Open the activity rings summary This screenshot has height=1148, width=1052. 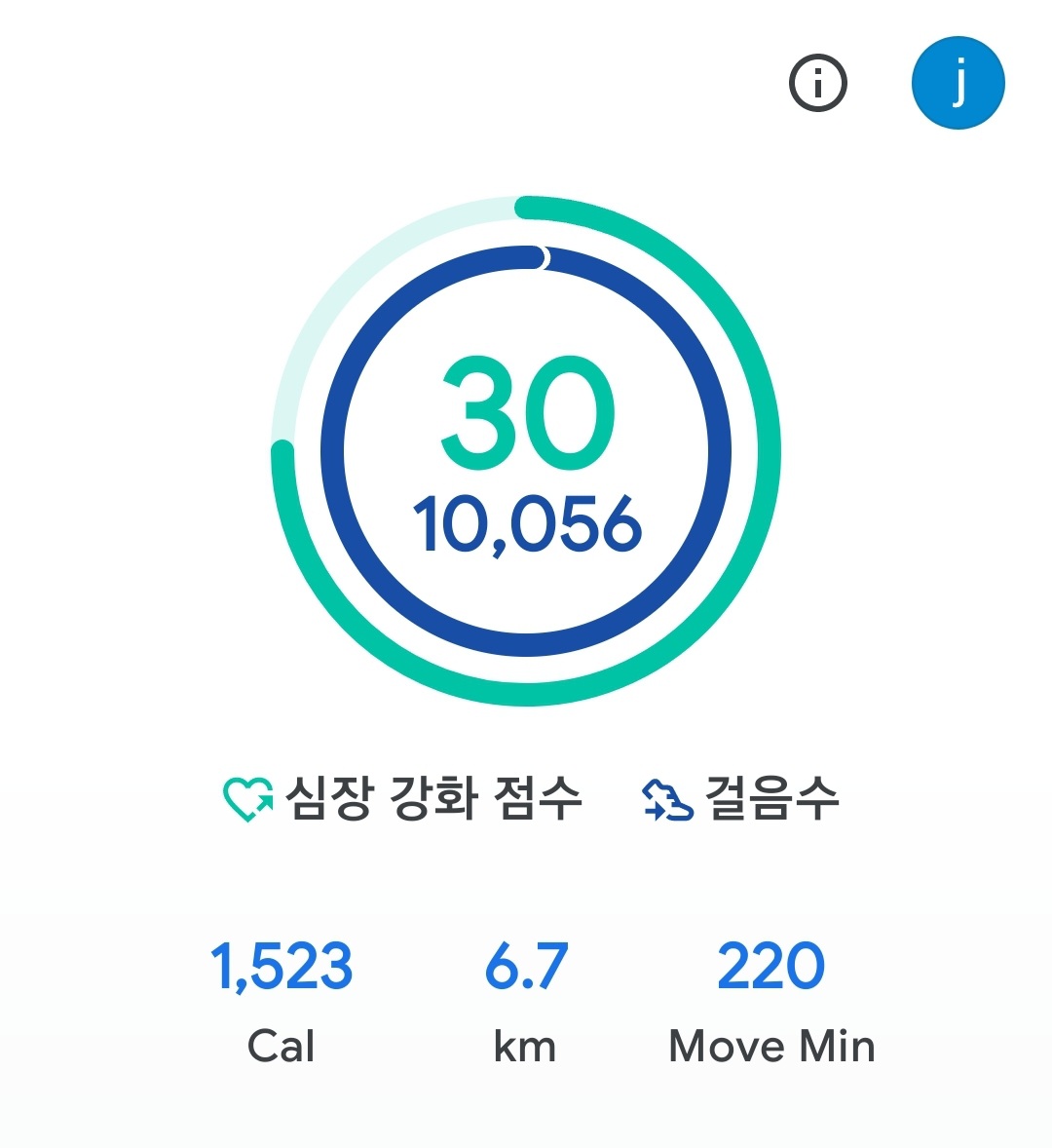[526, 450]
